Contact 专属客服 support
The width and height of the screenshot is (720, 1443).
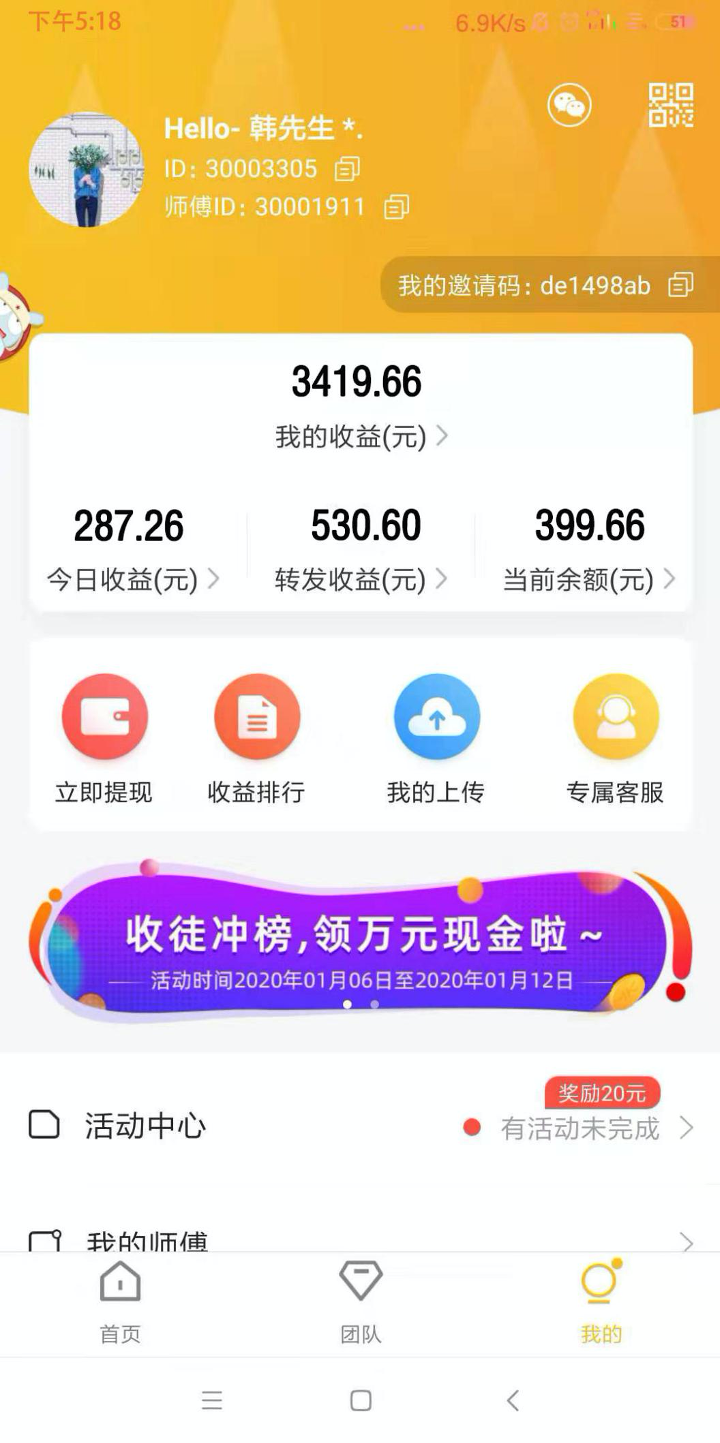[x=615, y=738]
